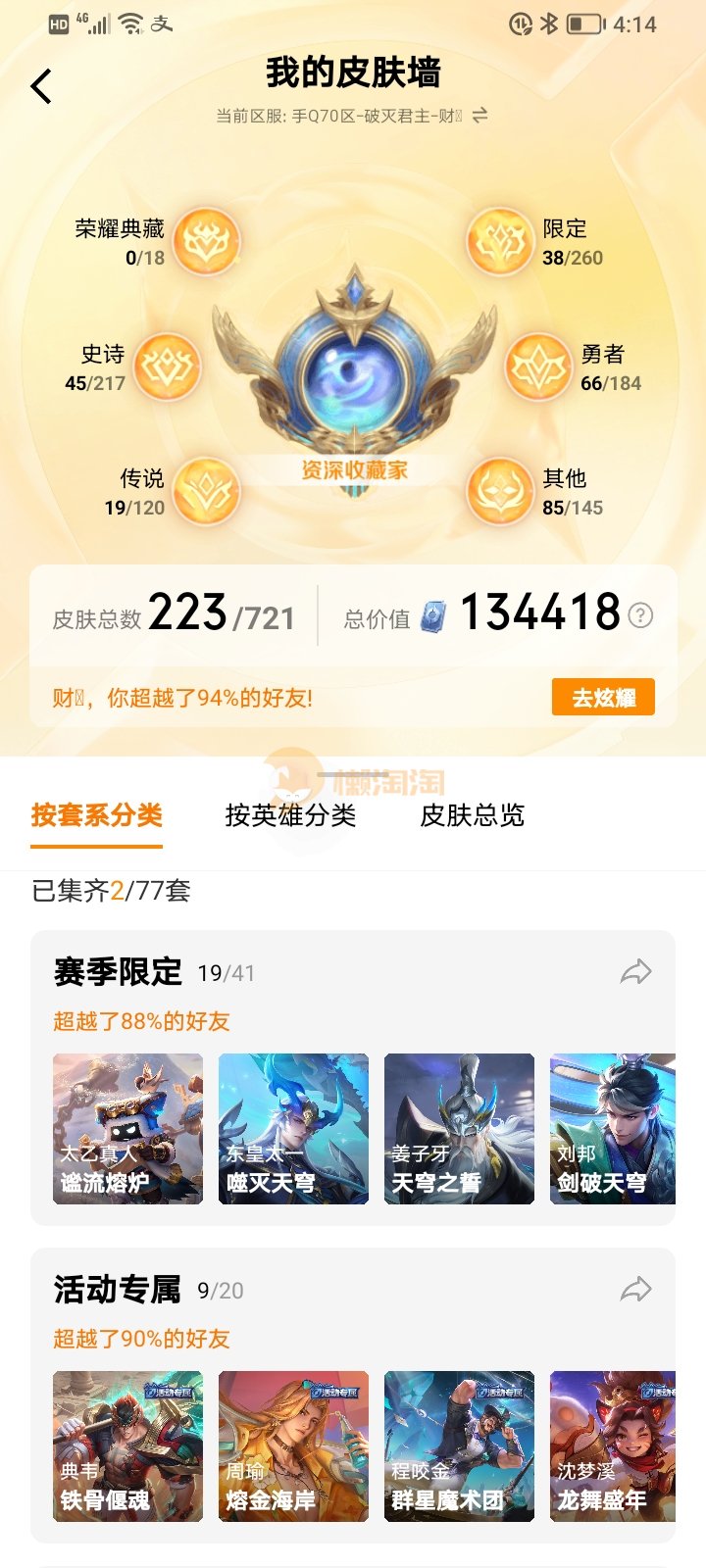Screen dimensions: 706x1568
Task: Open the 其他 skin category
Action: tap(499, 491)
